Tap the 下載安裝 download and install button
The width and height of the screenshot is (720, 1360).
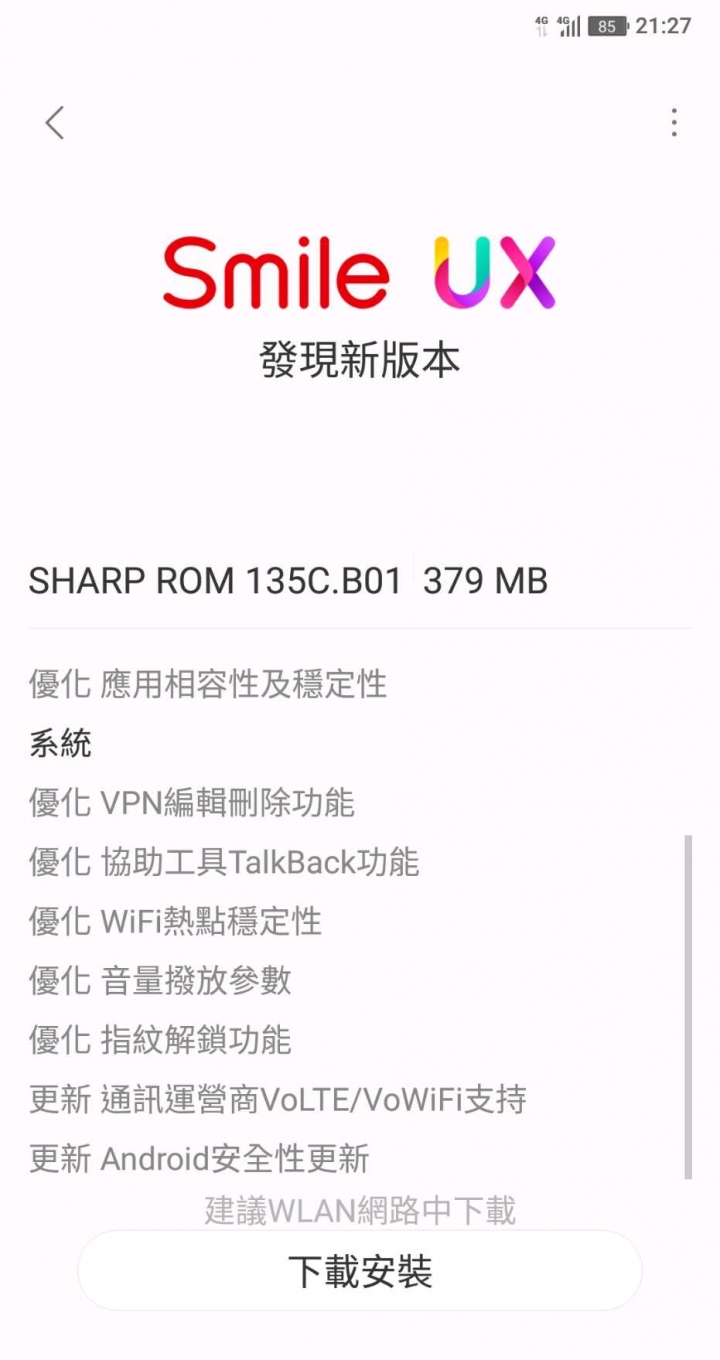(x=360, y=1272)
